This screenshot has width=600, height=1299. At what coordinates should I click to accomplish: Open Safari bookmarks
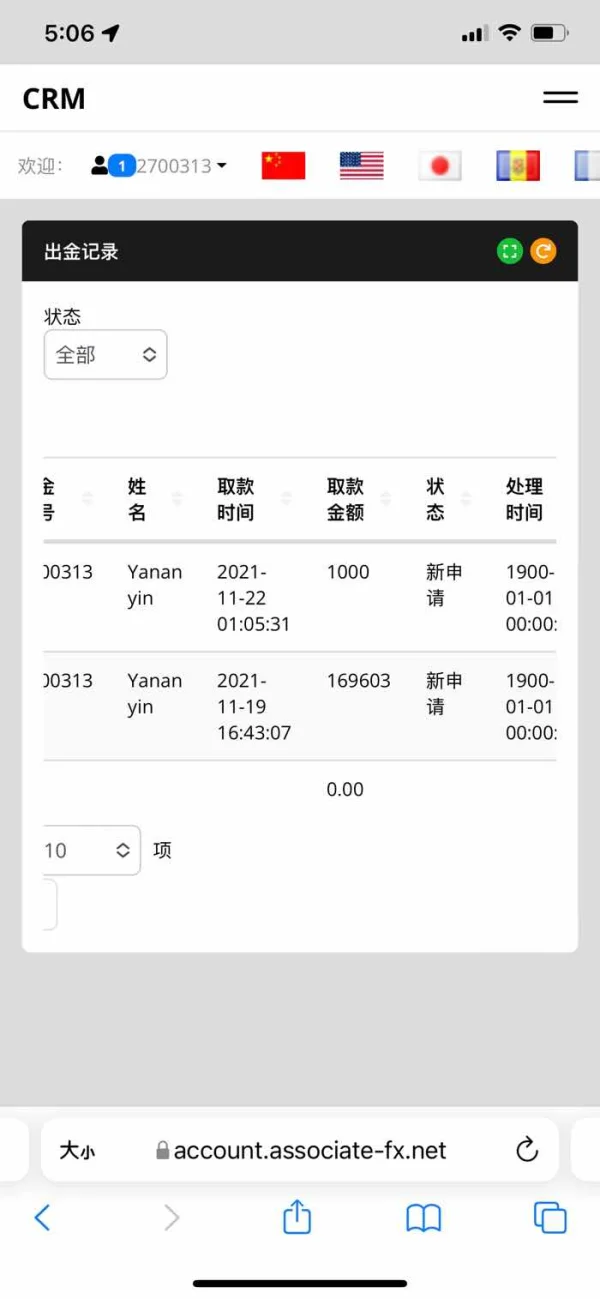pyautogui.click(x=424, y=1217)
